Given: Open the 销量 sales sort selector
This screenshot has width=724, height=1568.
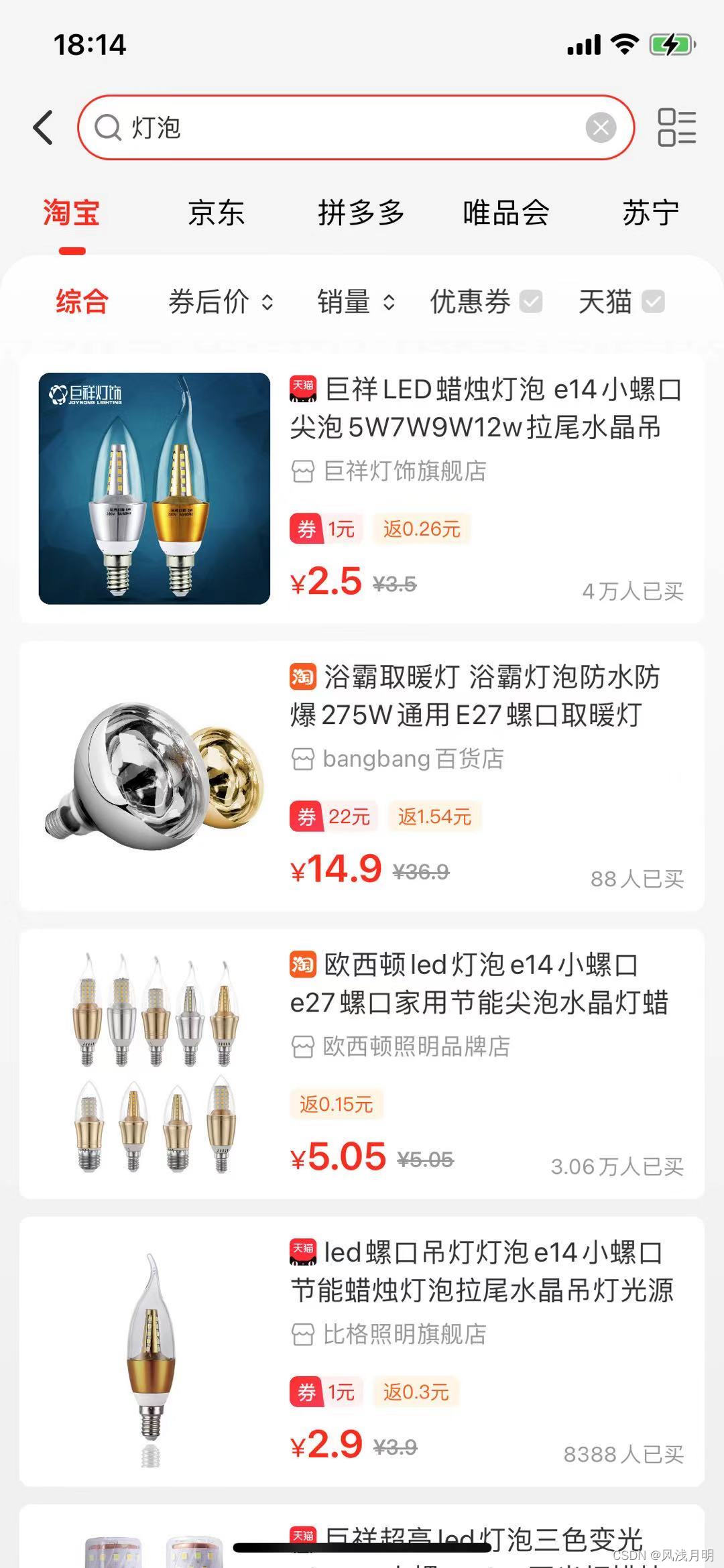Looking at the screenshot, I should tap(355, 302).
